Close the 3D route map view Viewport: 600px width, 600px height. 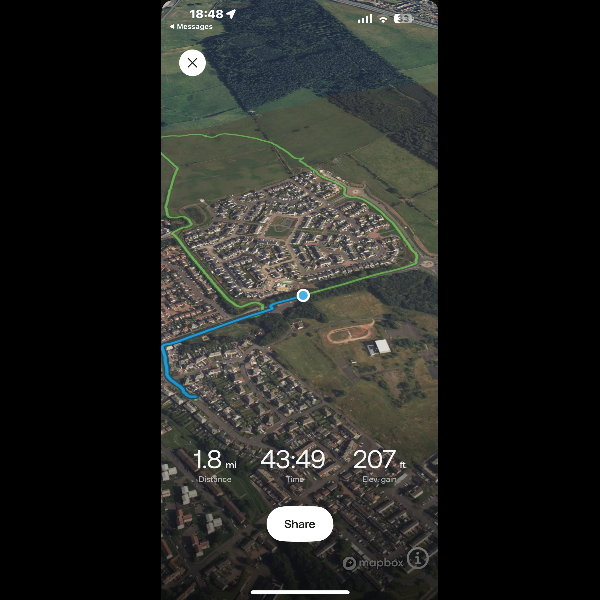[192, 63]
